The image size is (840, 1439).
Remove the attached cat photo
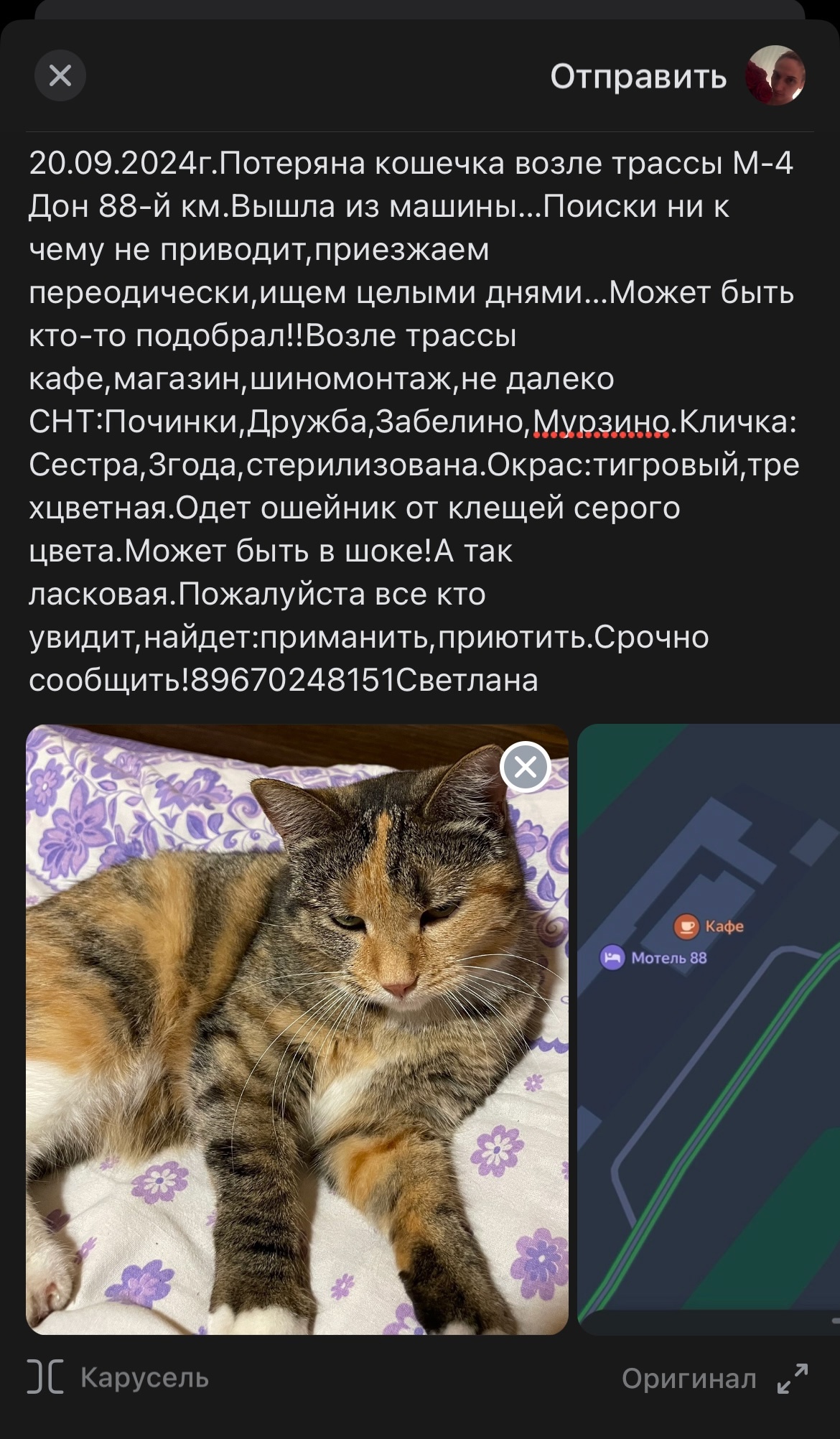coord(526,767)
